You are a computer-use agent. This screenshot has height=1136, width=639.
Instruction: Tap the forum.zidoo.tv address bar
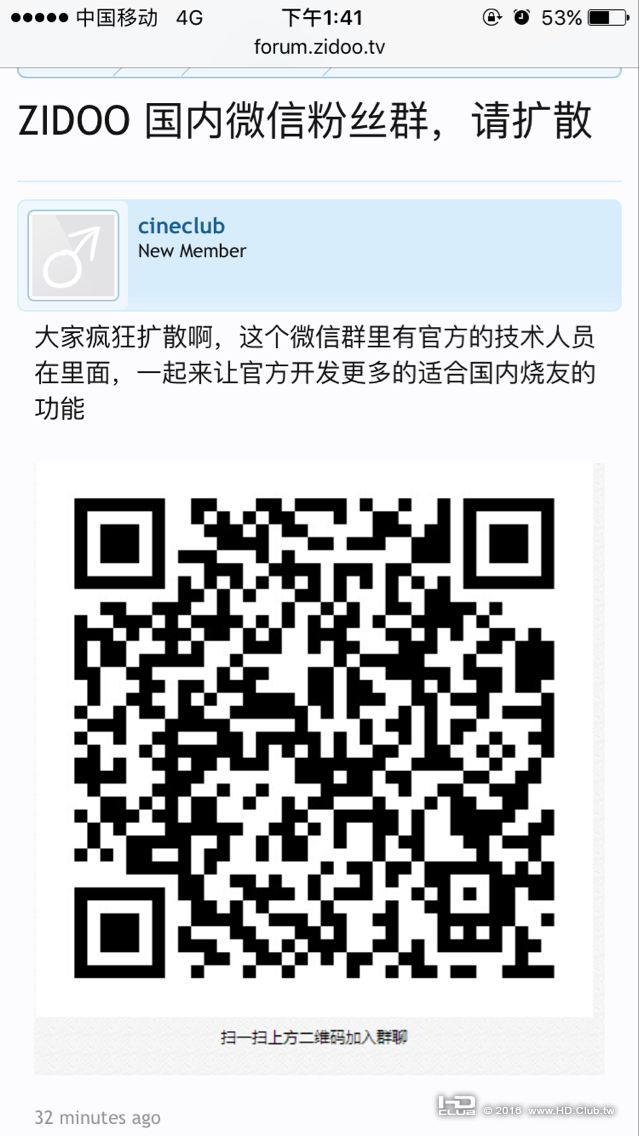pos(319,47)
